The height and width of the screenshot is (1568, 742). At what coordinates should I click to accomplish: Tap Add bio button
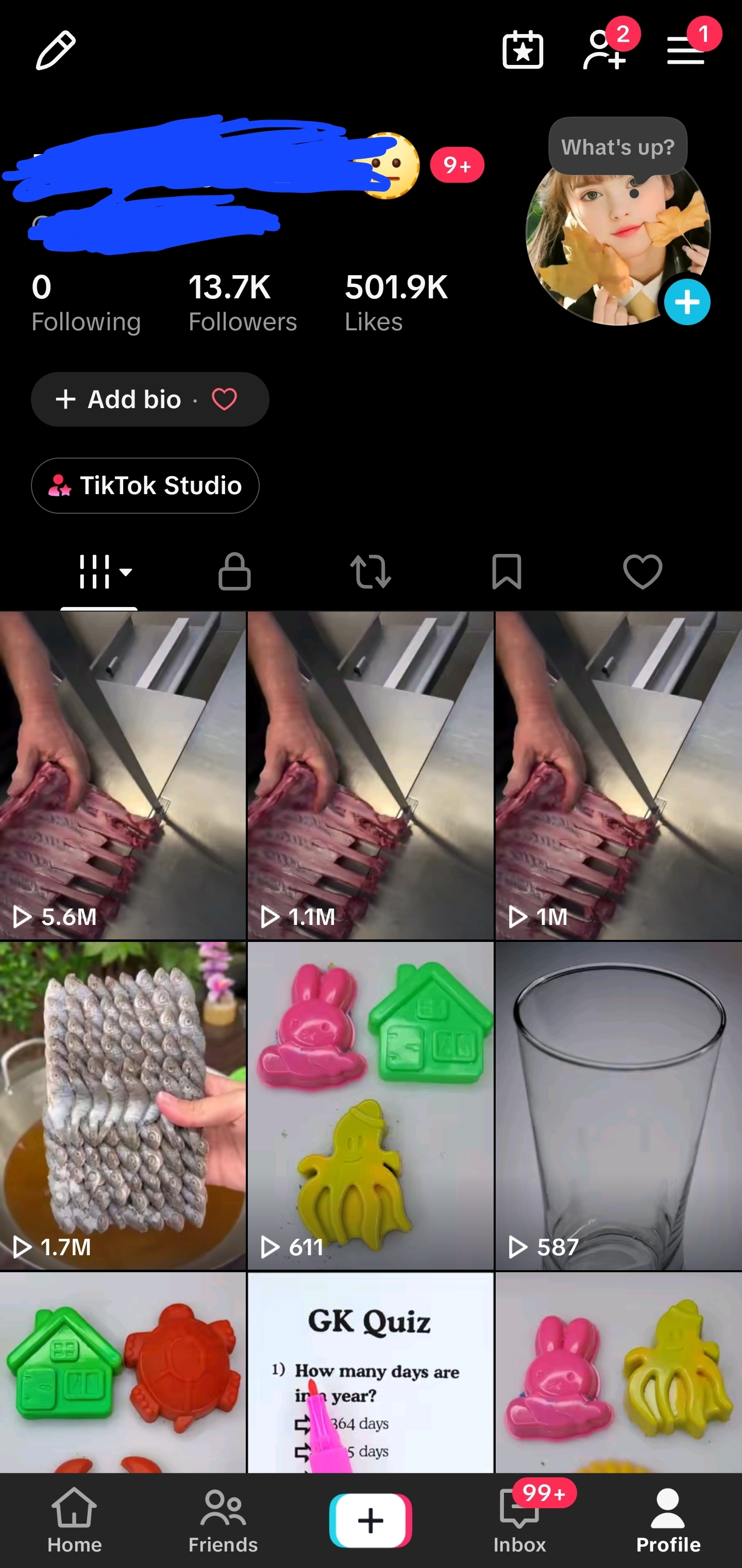click(150, 399)
